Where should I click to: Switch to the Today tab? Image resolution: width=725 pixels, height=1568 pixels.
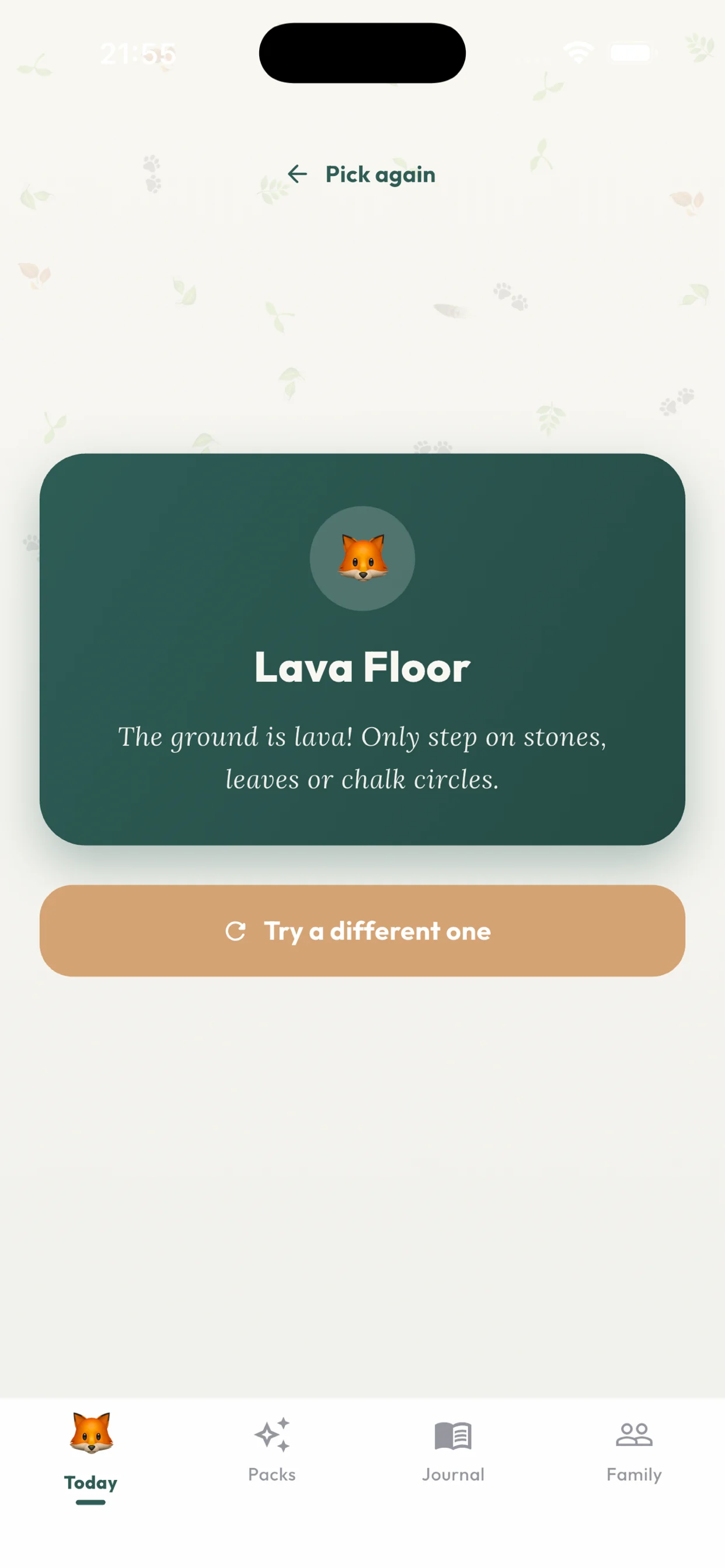point(90,1456)
